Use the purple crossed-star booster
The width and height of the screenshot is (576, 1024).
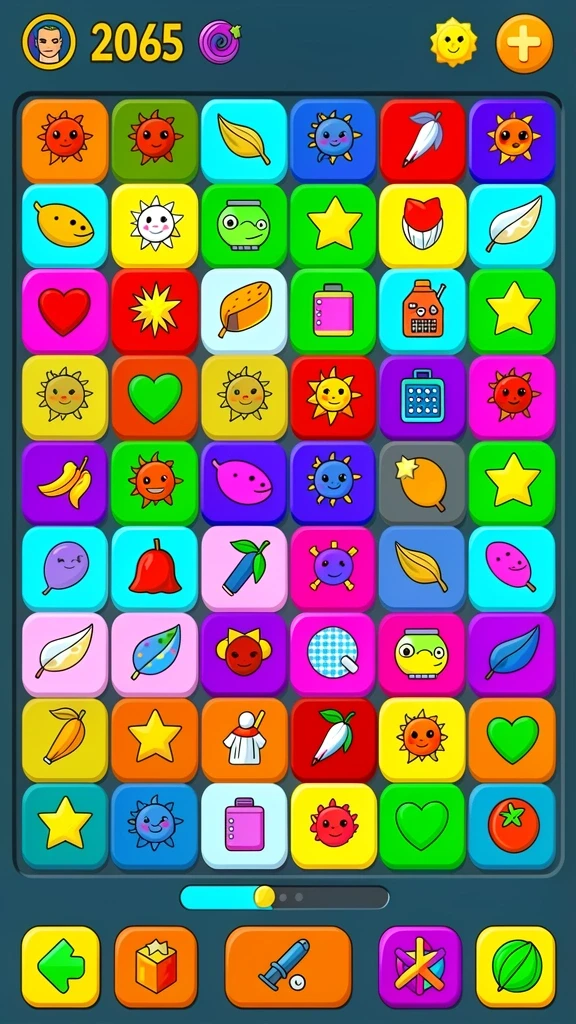click(x=420, y=967)
